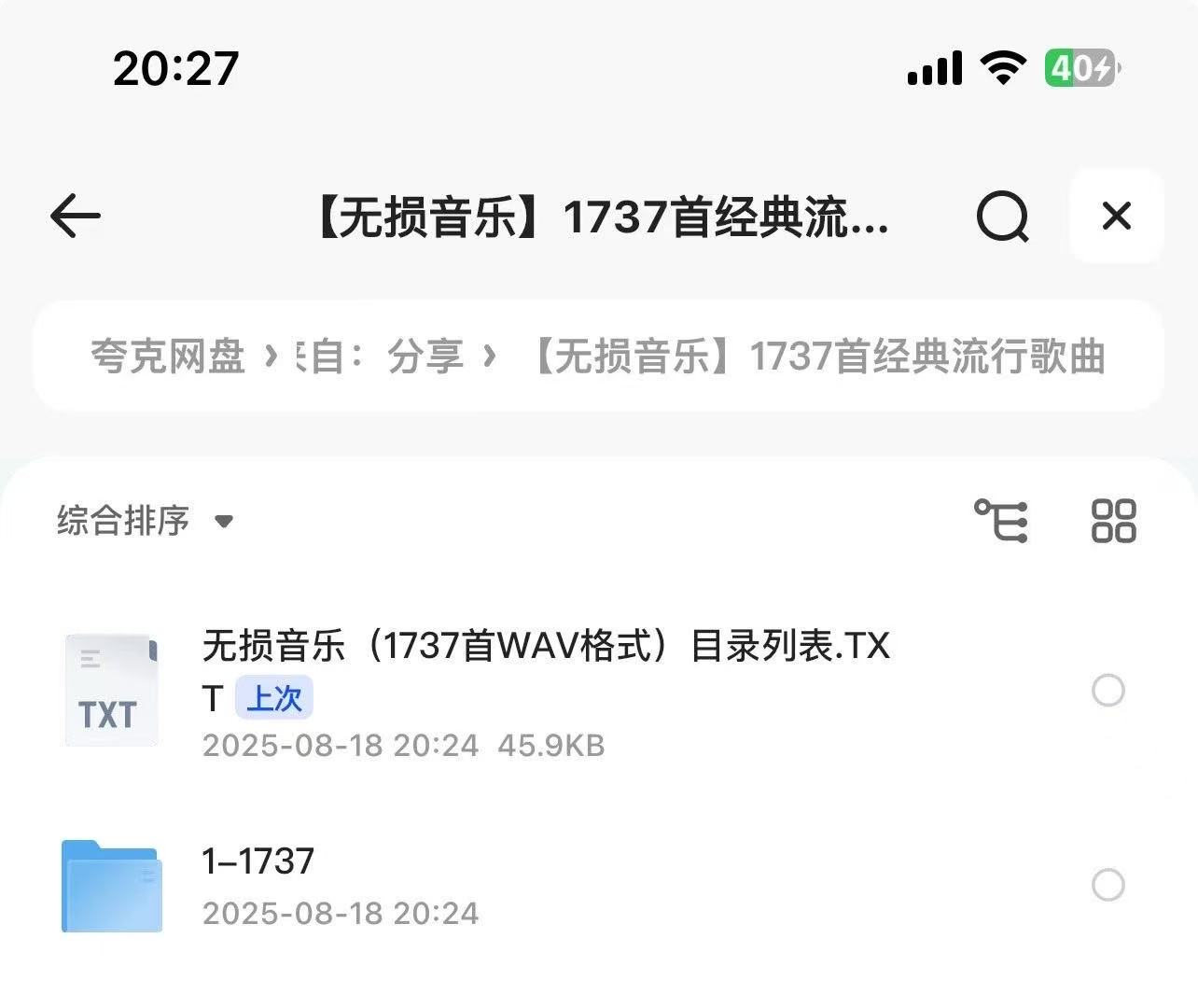Select the 1-1737 folder's circle checkbox
Screen dimensions: 1198x1008
[1107, 885]
